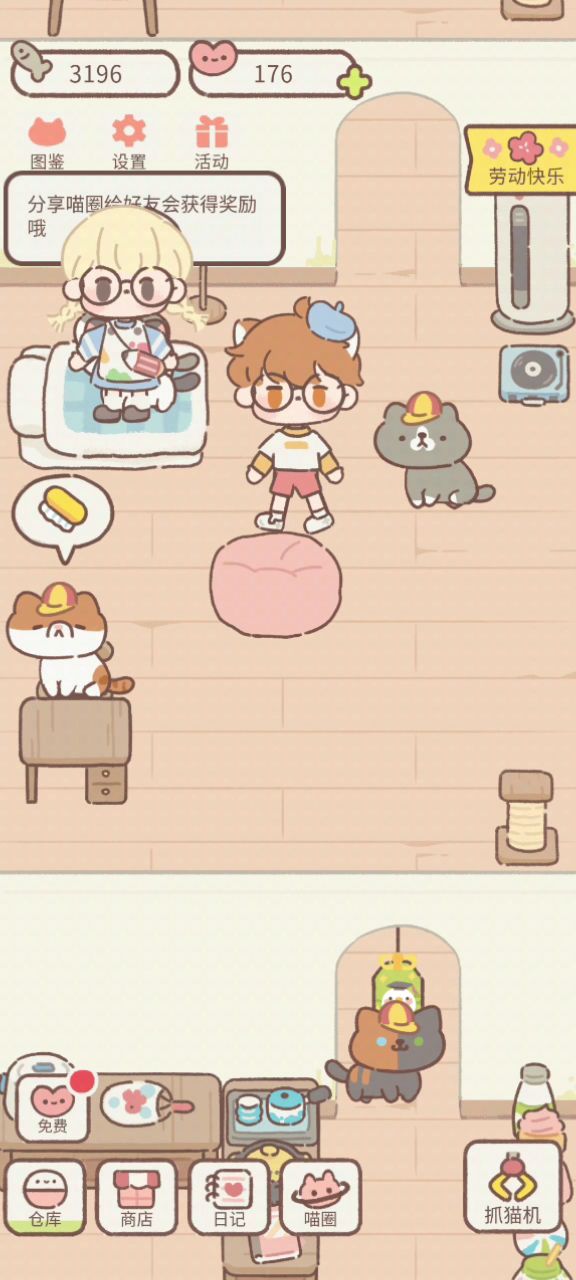Open the 活动 events gift
The image size is (576, 1280).
(x=211, y=143)
